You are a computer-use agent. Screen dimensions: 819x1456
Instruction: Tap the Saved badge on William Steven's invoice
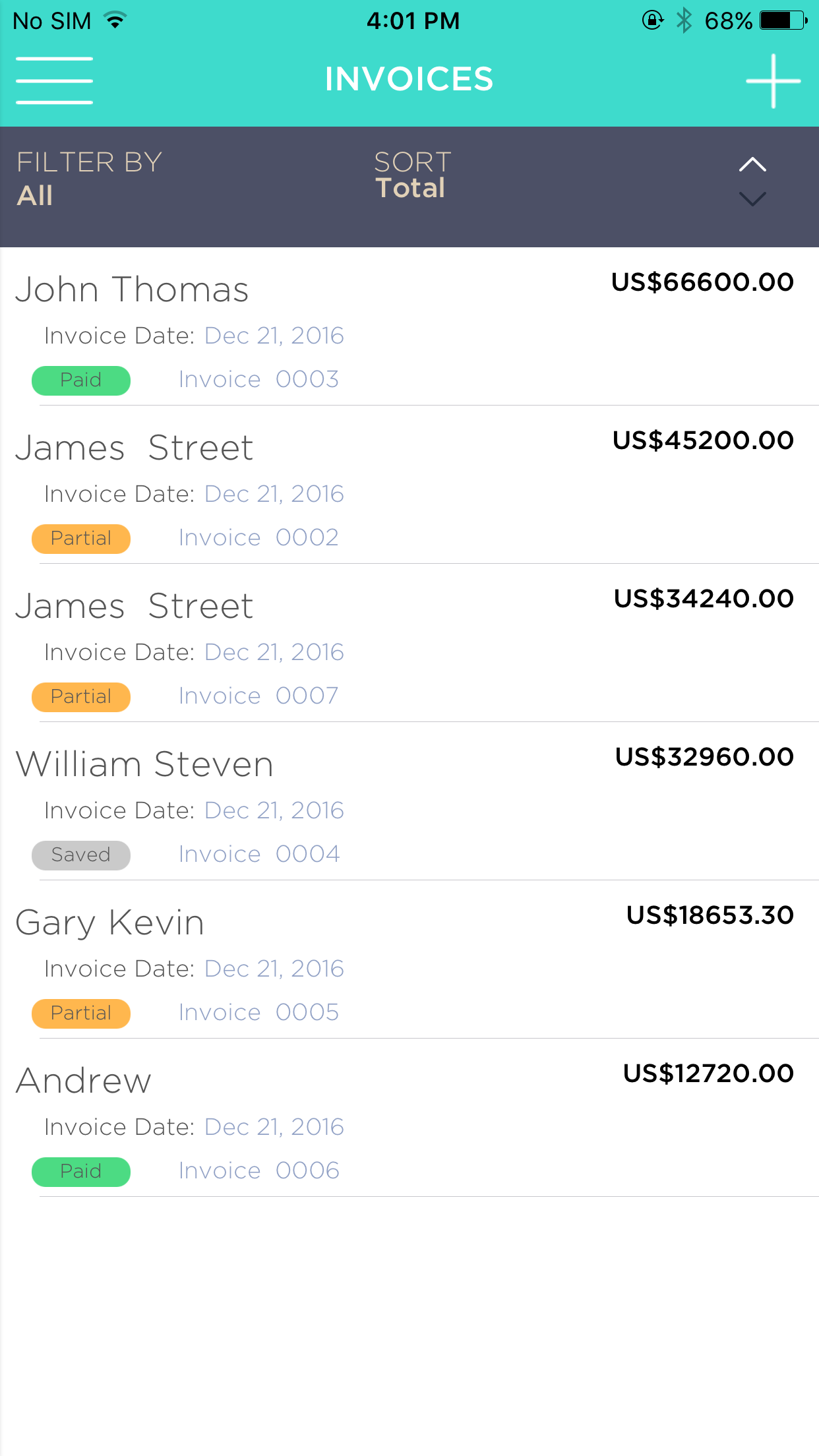tap(80, 855)
